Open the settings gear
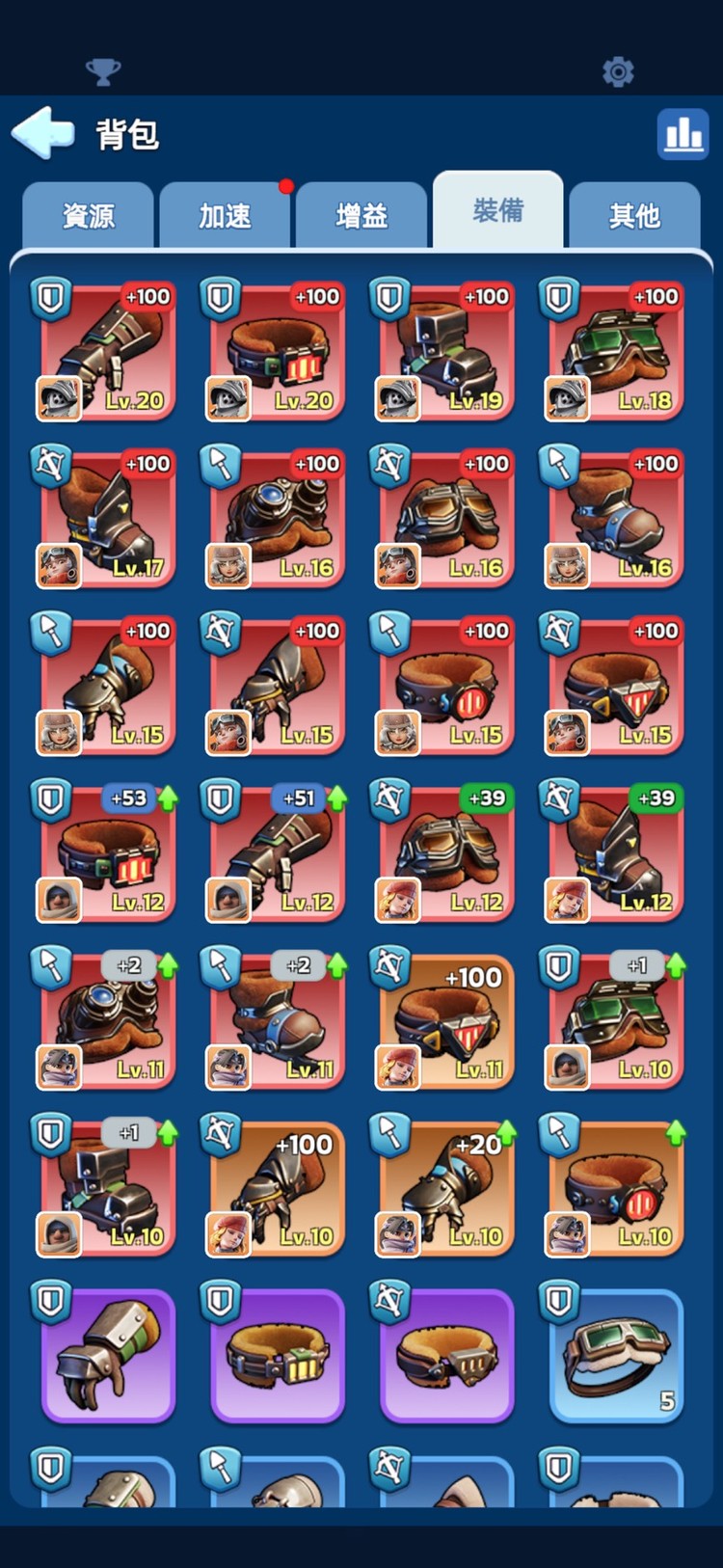Viewport: 723px width, 1568px height. tap(618, 71)
